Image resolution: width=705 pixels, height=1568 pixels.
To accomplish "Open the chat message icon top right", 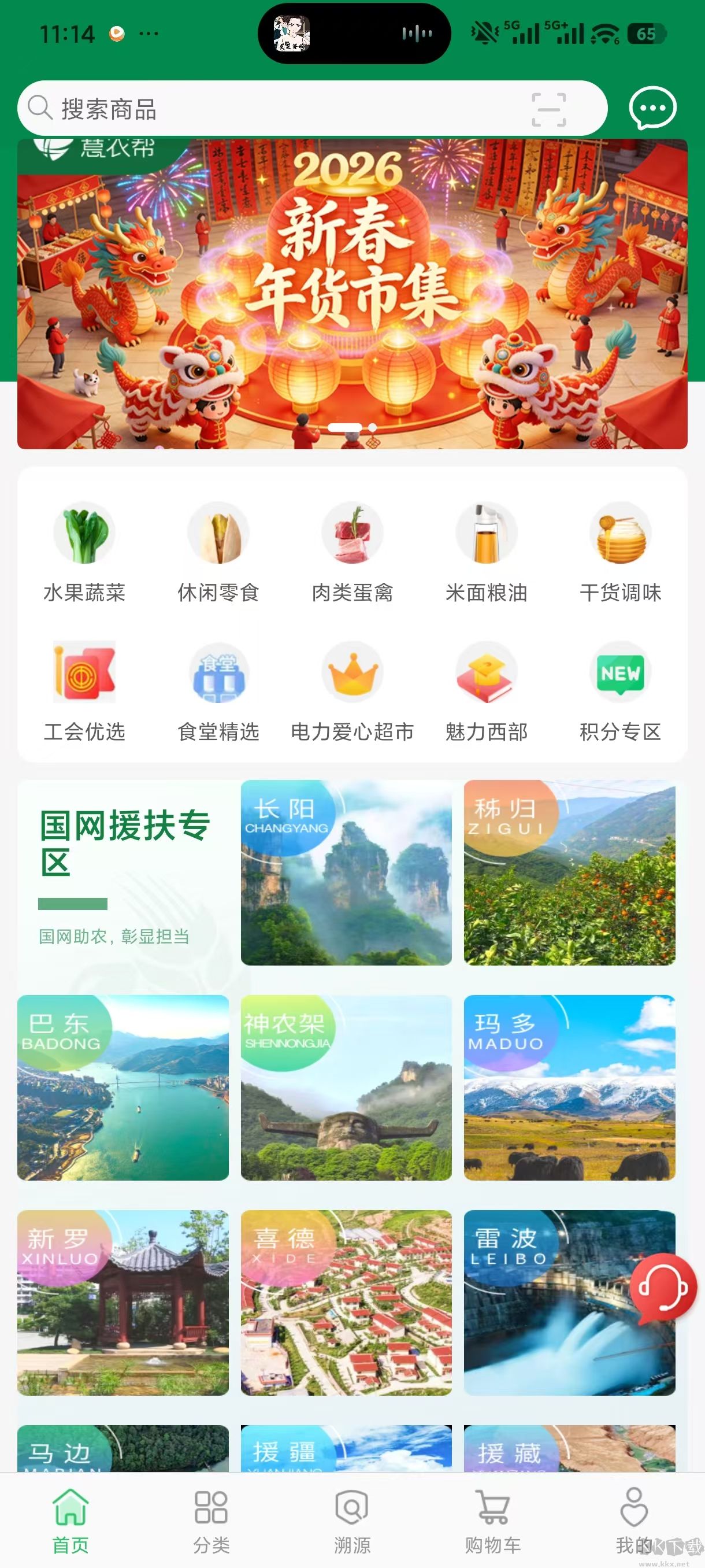I will [652, 108].
